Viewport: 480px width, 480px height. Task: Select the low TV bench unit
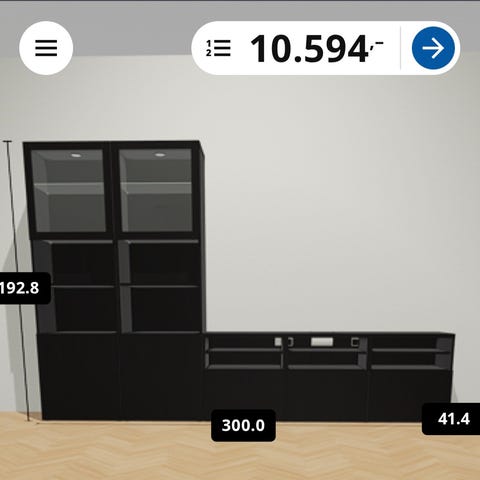coord(328,376)
